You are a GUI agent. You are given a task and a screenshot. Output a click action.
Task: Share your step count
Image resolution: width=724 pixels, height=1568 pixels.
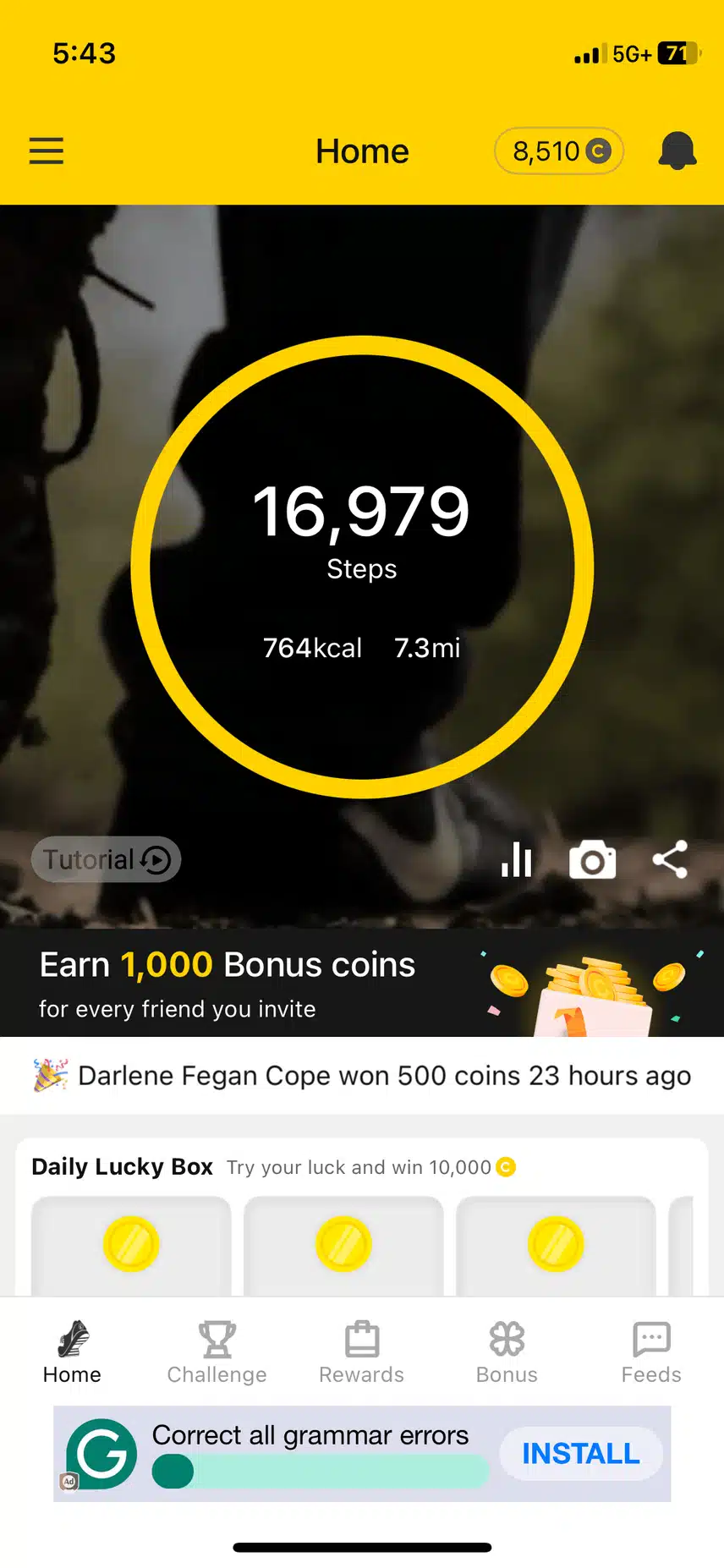[670, 860]
